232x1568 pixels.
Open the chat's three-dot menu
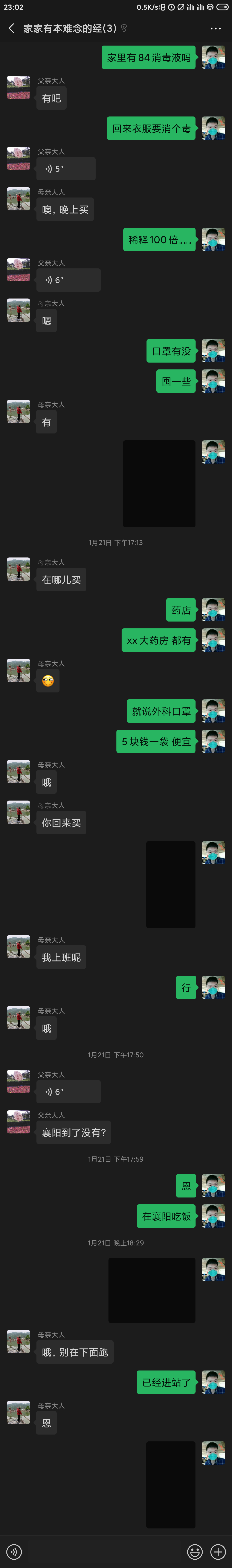pos(215,29)
